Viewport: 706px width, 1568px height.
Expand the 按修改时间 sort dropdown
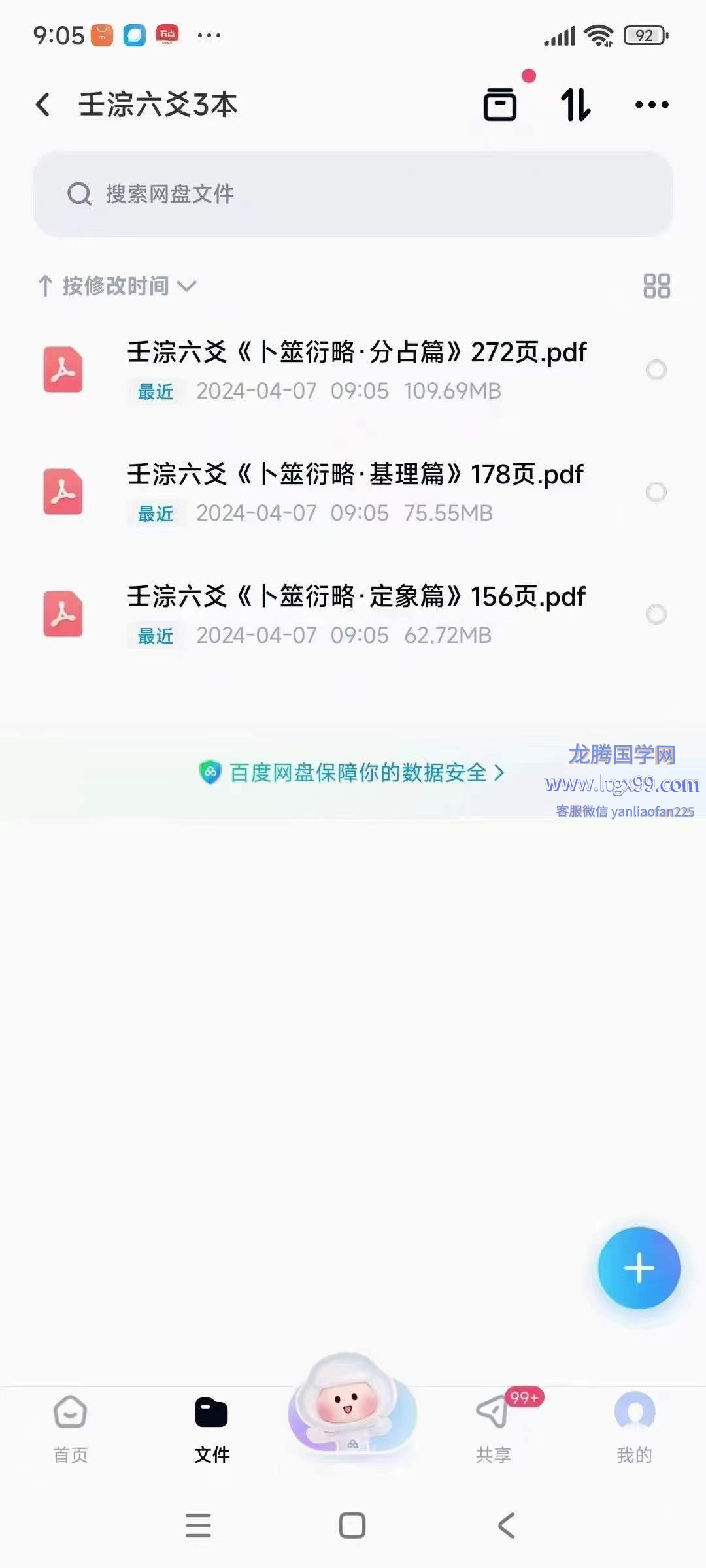tap(118, 286)
